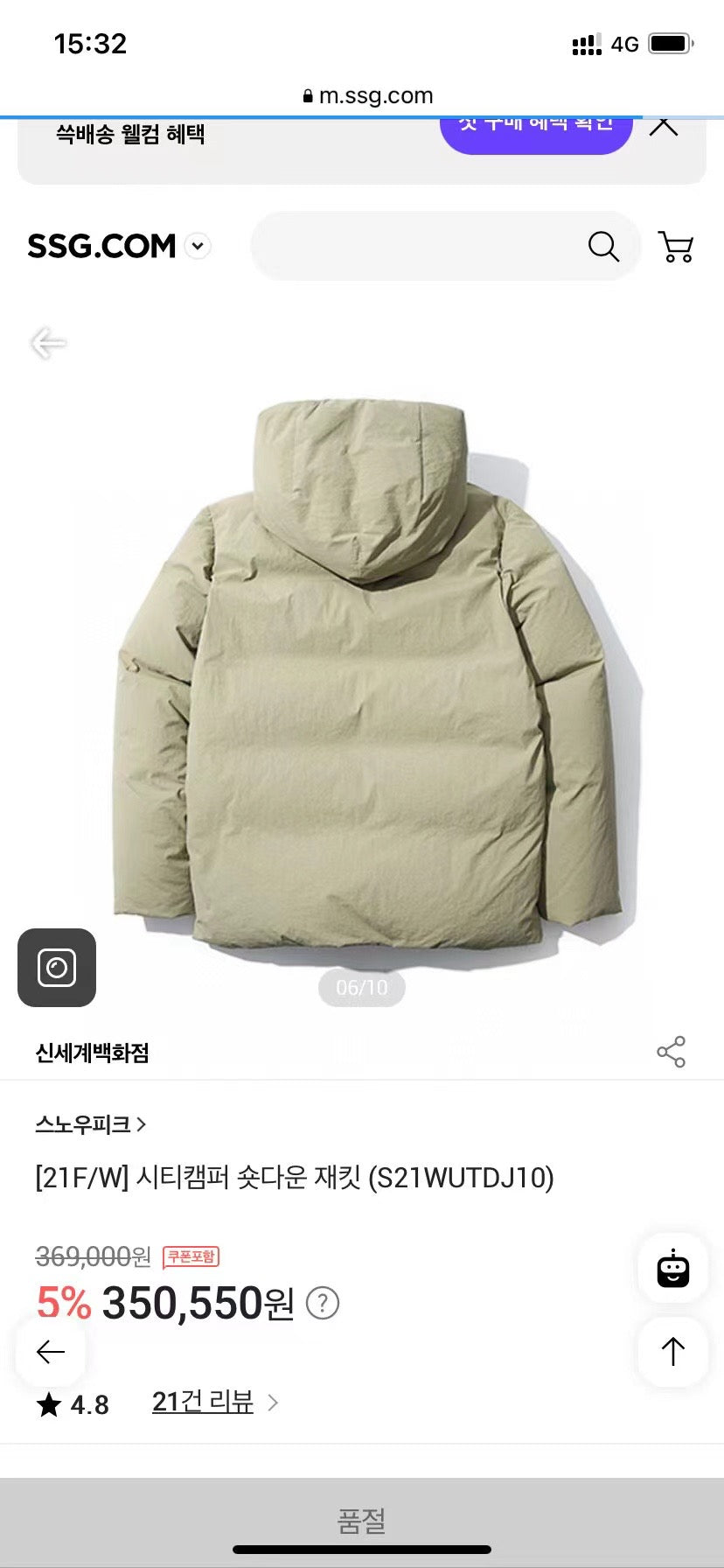The height and width of the screenshot is (1568, 724).
Task: Open the chatbot assistant
Action: click(x=672, y=1269)
